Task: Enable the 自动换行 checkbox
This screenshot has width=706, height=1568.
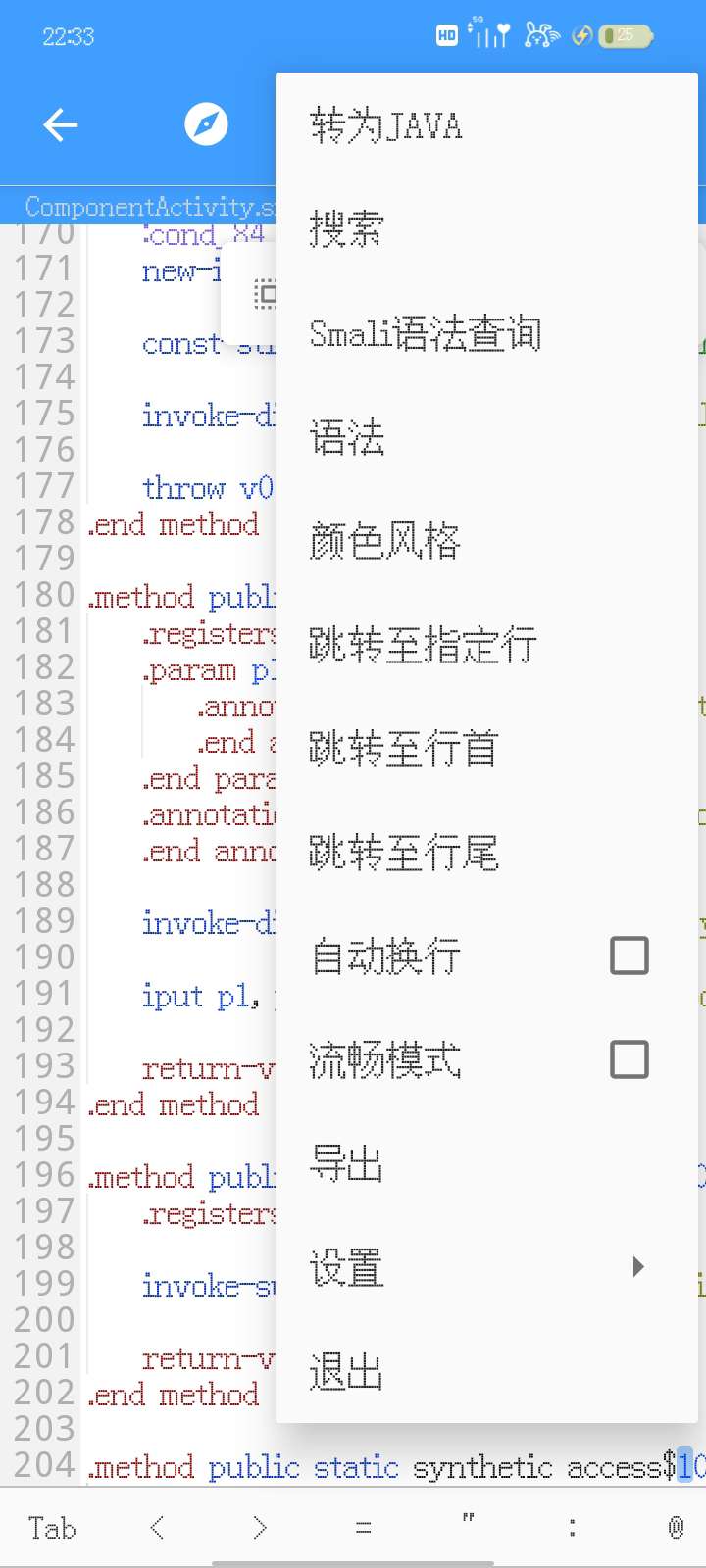Action: (x=629, y=955)
